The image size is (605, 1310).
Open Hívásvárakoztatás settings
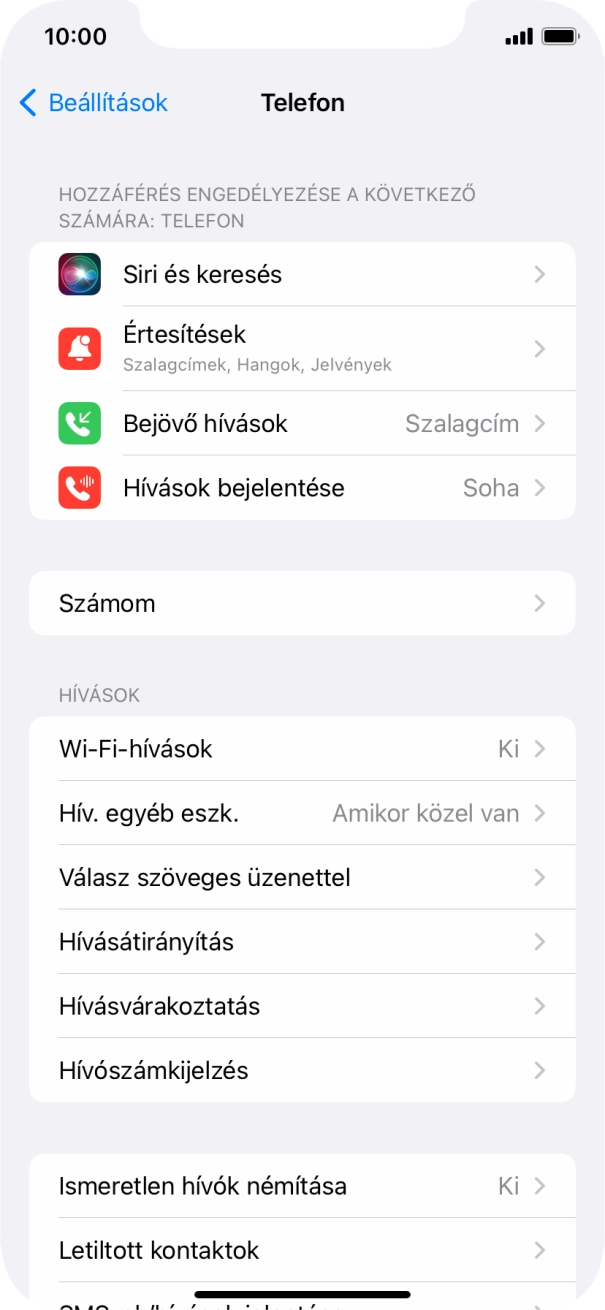point(302,1006)
